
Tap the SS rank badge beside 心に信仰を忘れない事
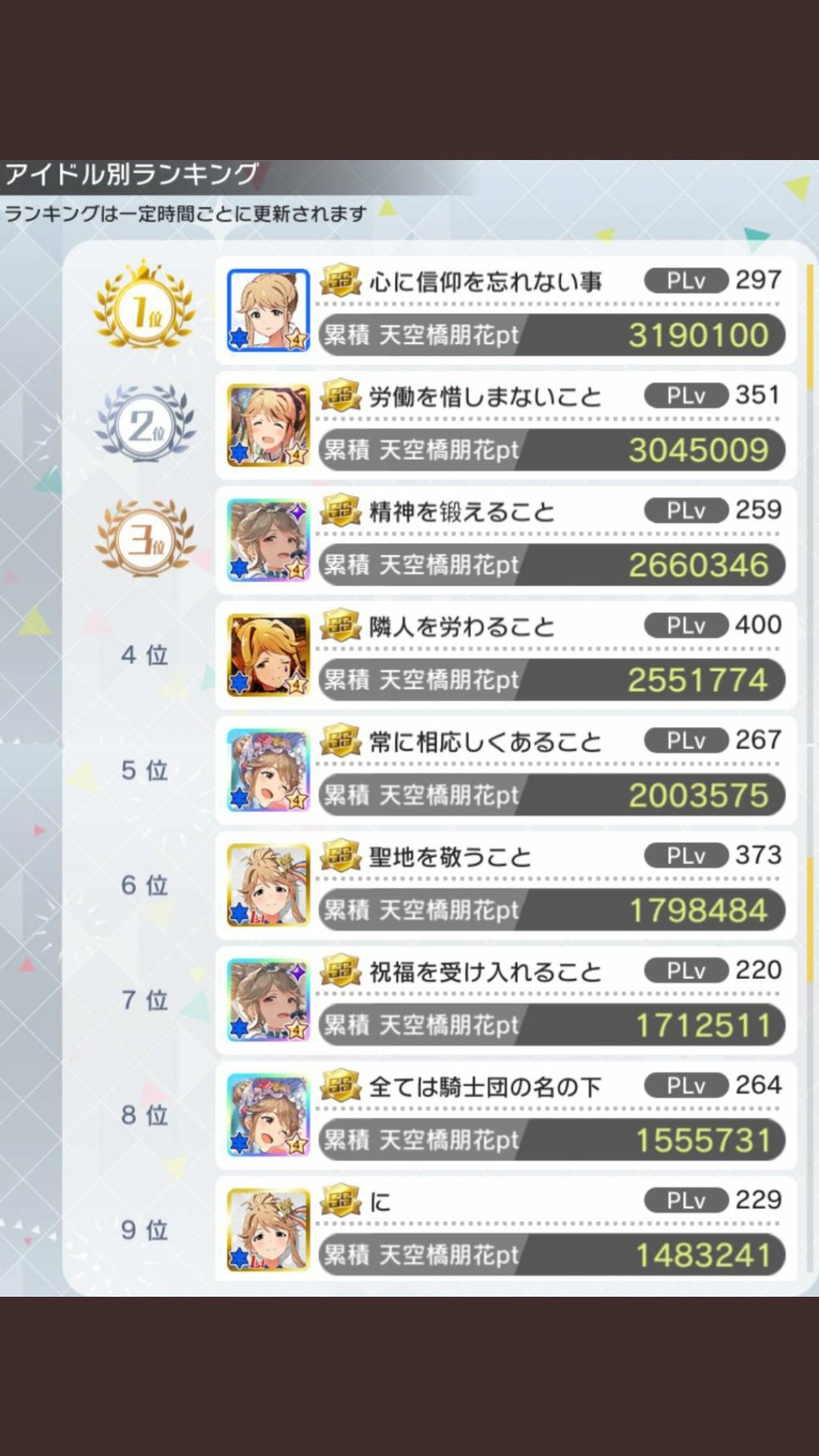(340, 281)
